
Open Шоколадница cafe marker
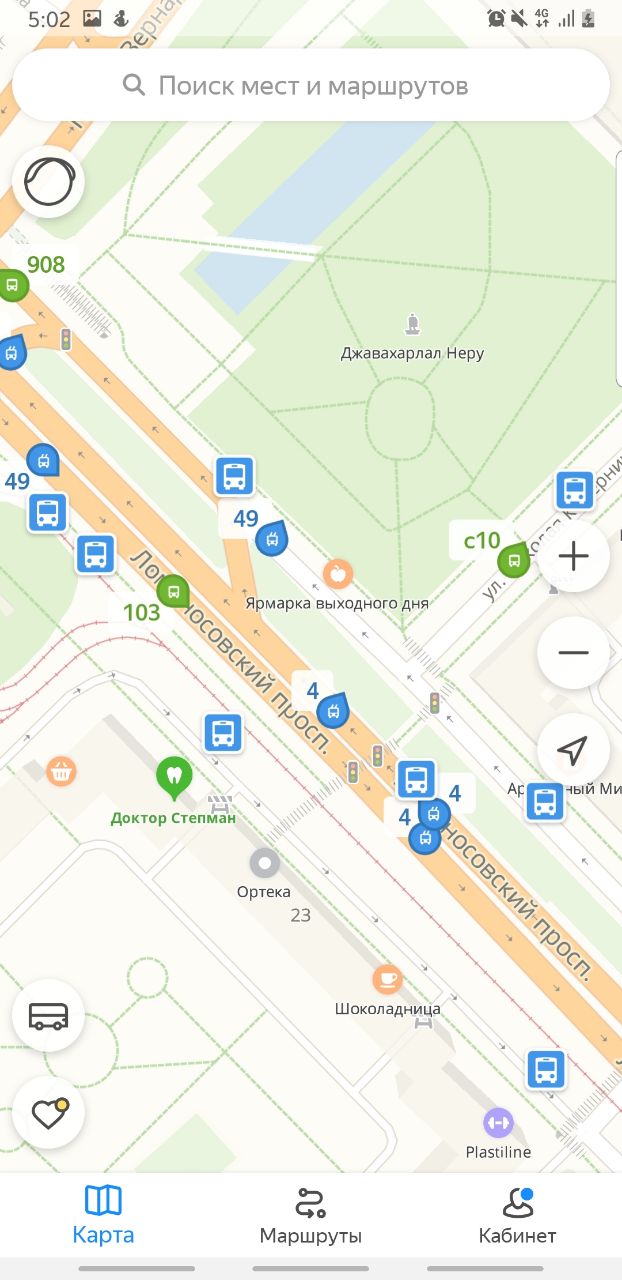[387, 979]
